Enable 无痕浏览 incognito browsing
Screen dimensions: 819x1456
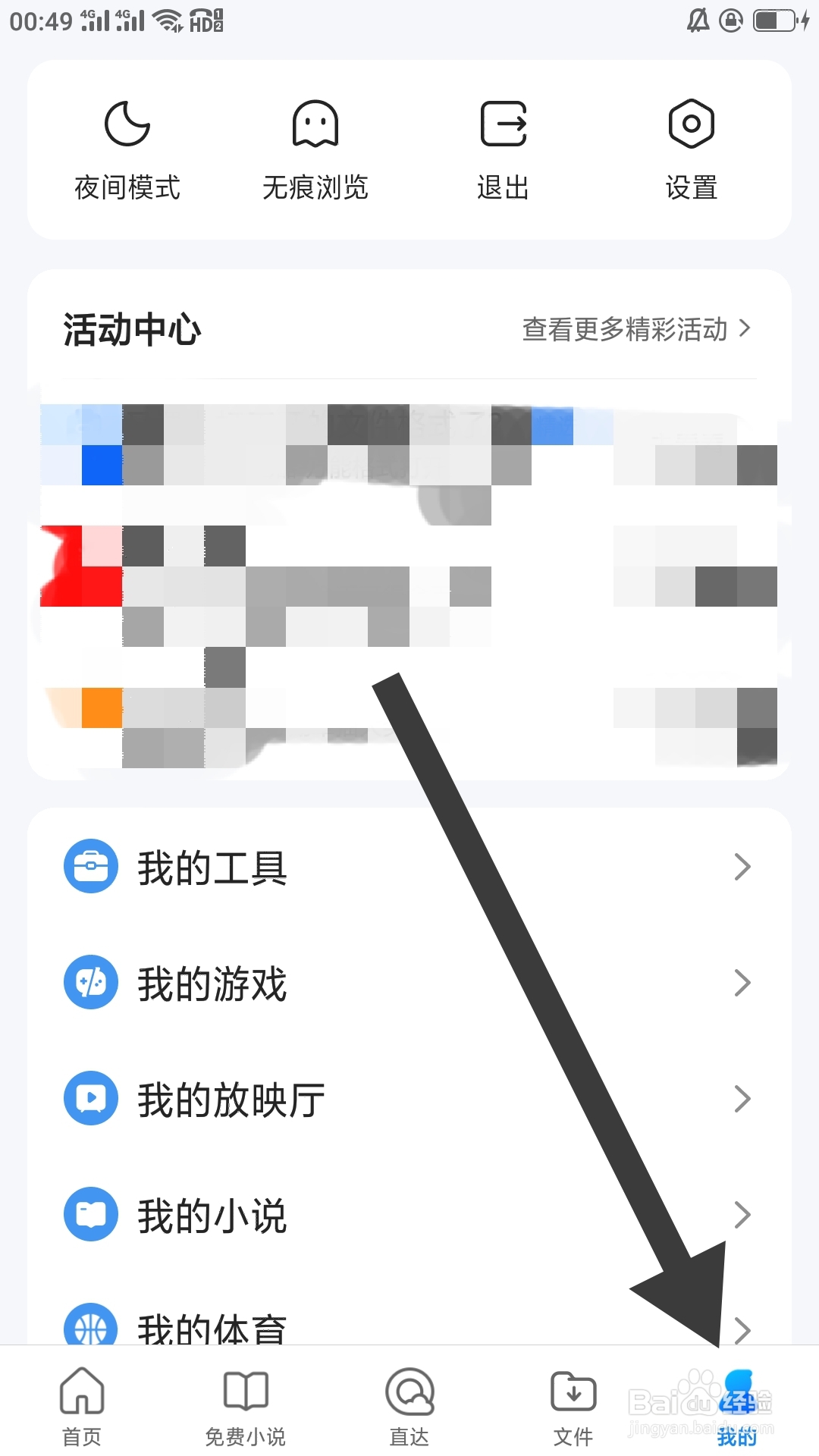tap(314, 124)
